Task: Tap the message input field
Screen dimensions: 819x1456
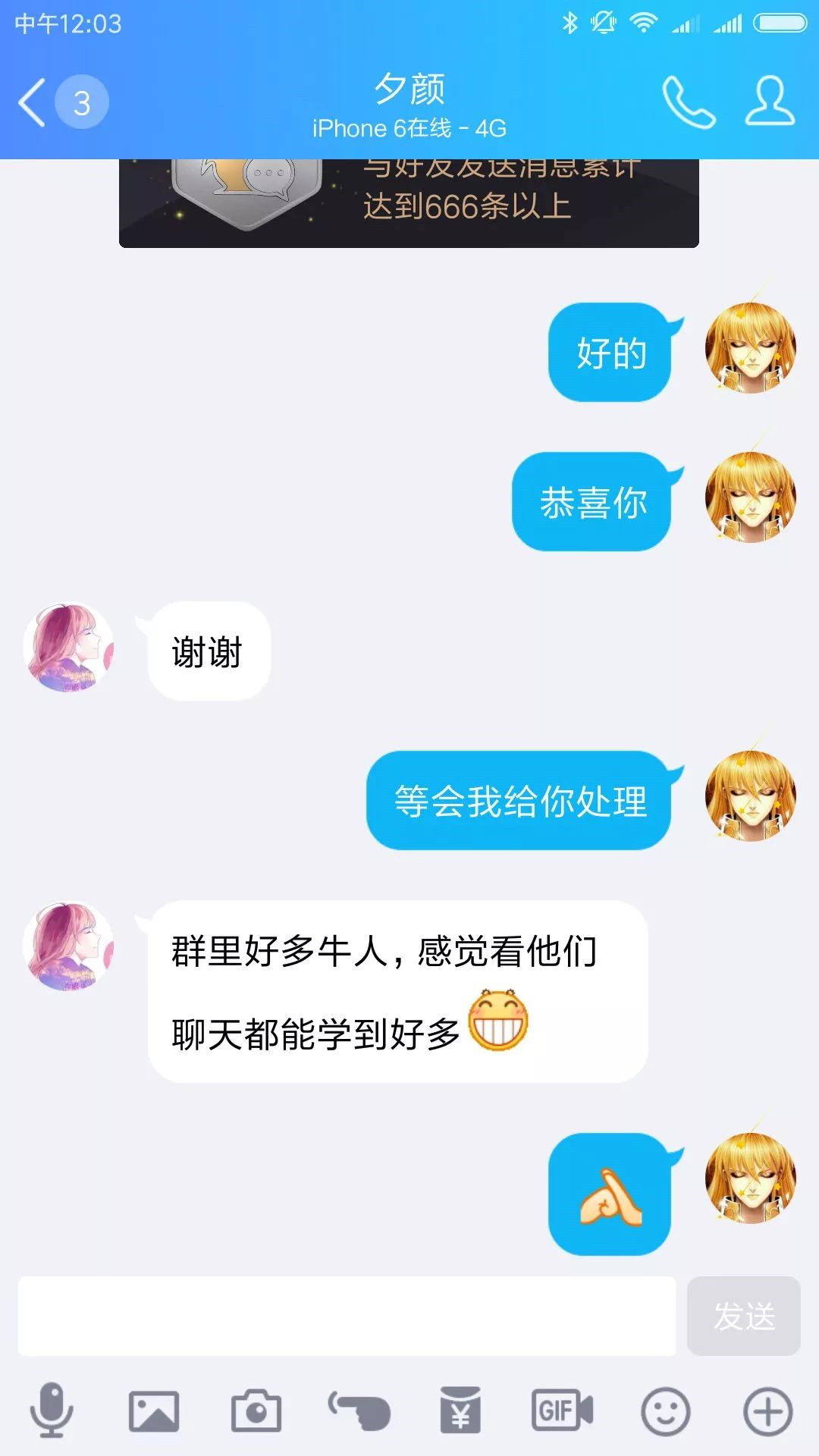Action: (x=347, y=1316)
